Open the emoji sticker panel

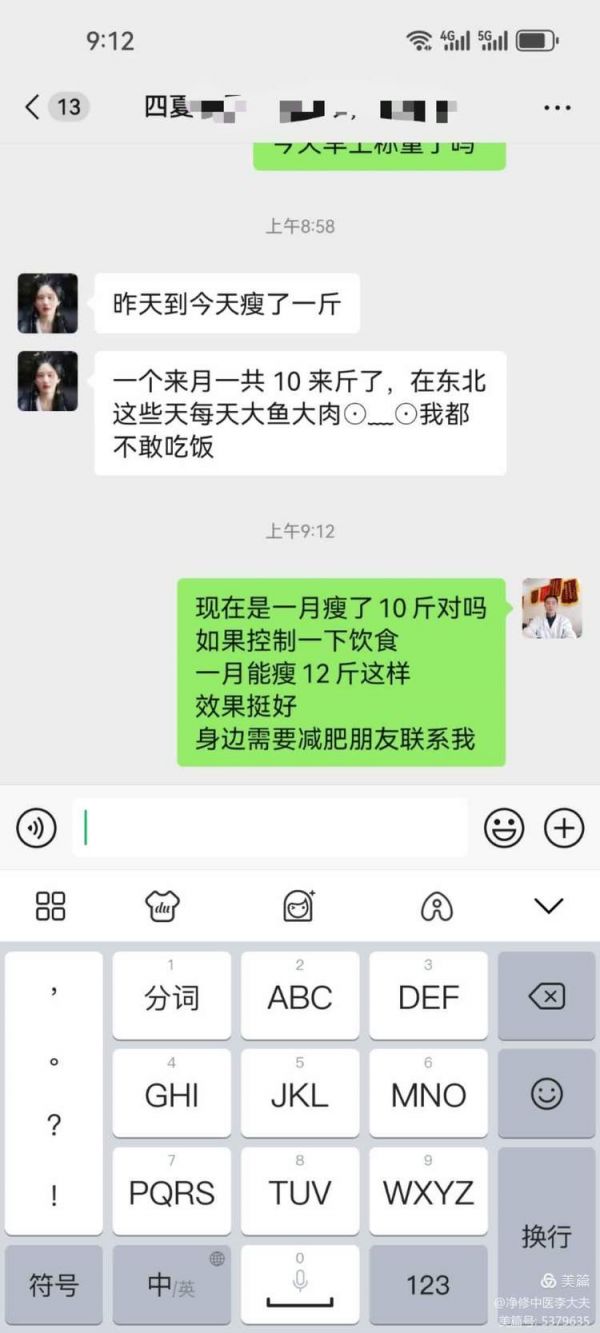pos(504,827)
